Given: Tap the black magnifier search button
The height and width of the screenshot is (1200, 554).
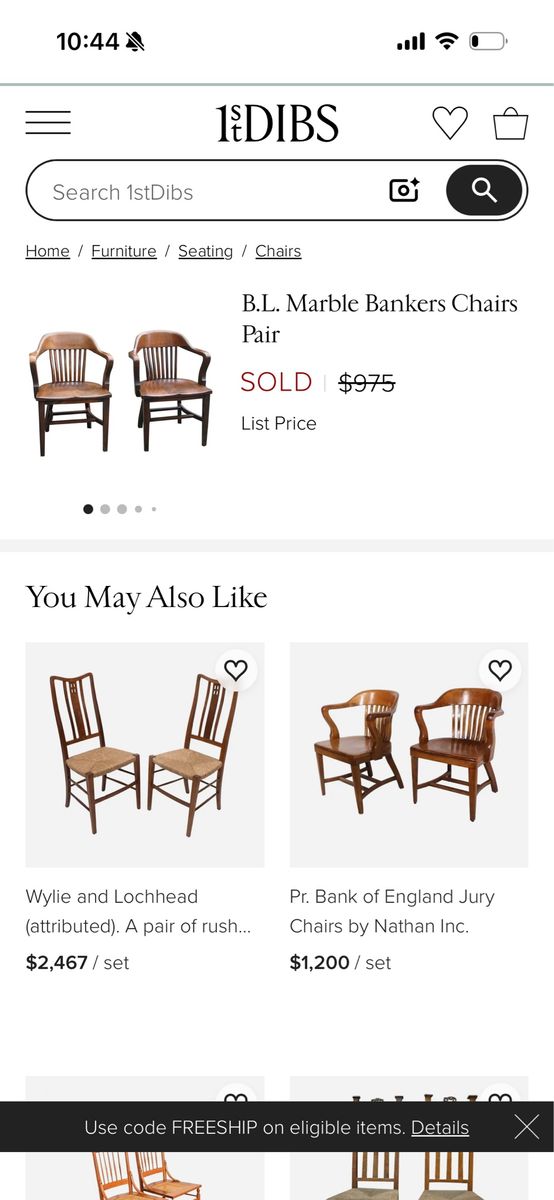Looking at the screenshot, I should [x=484, y=190].
